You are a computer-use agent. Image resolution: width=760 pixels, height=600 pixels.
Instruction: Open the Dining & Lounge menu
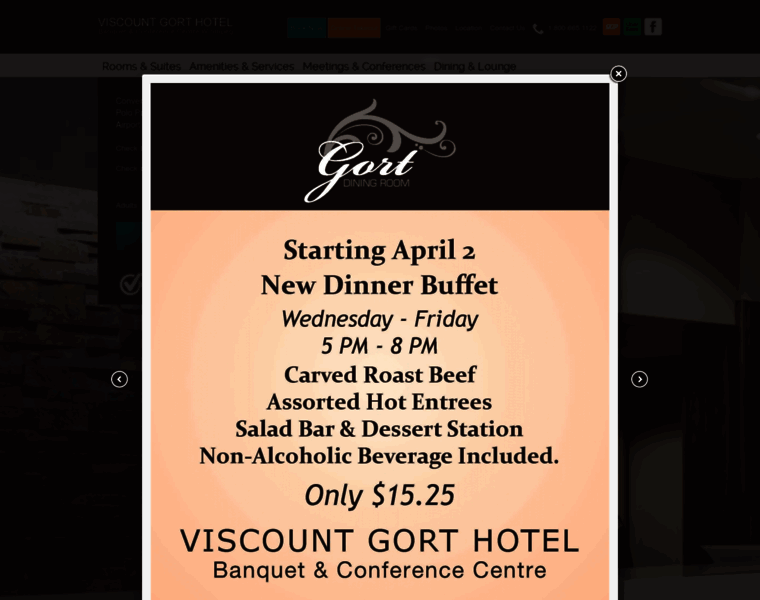click(475, 67)
